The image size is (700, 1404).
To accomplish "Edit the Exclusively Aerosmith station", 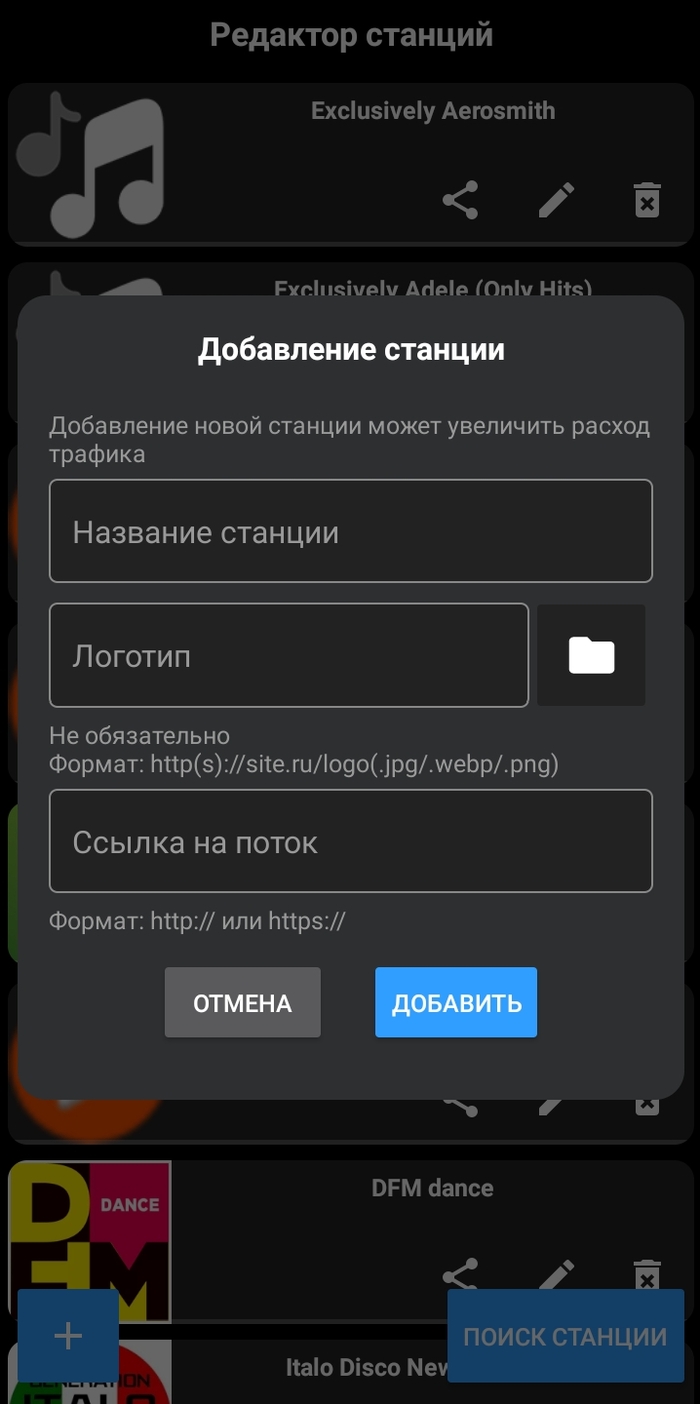I will pos(557,201).
